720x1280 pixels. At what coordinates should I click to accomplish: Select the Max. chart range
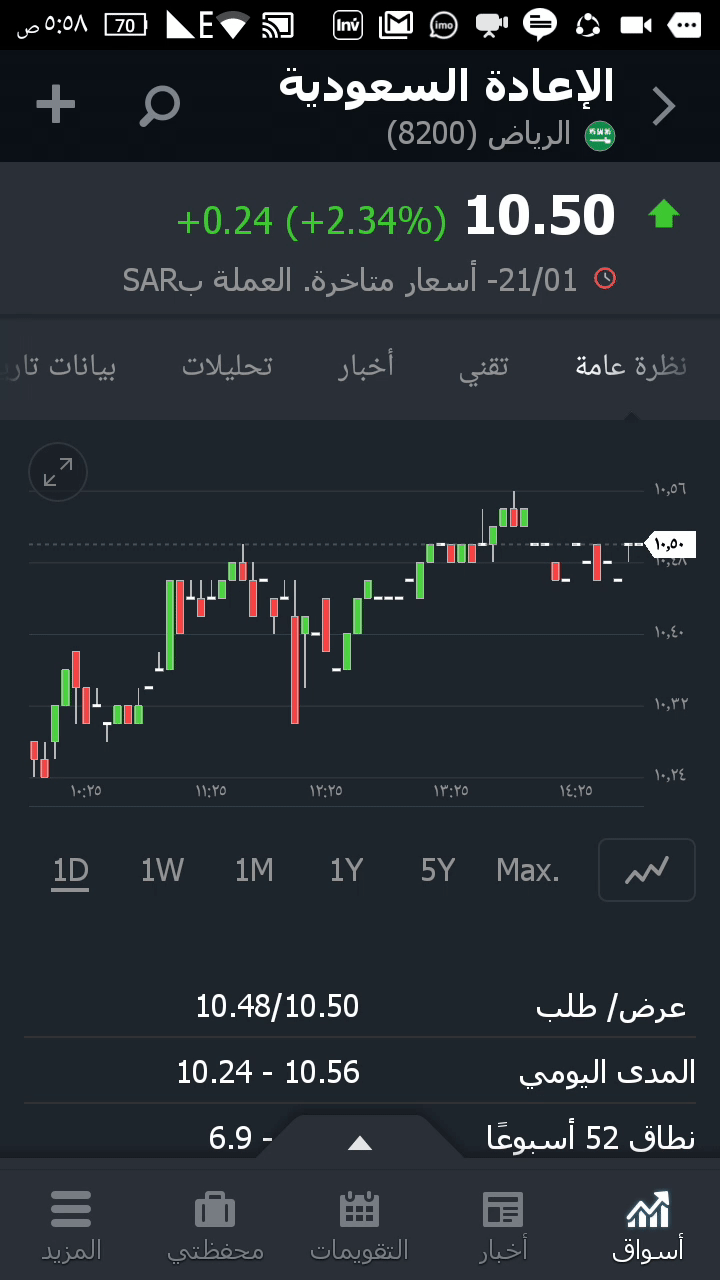pyautogui.click(x=528, y=871)
